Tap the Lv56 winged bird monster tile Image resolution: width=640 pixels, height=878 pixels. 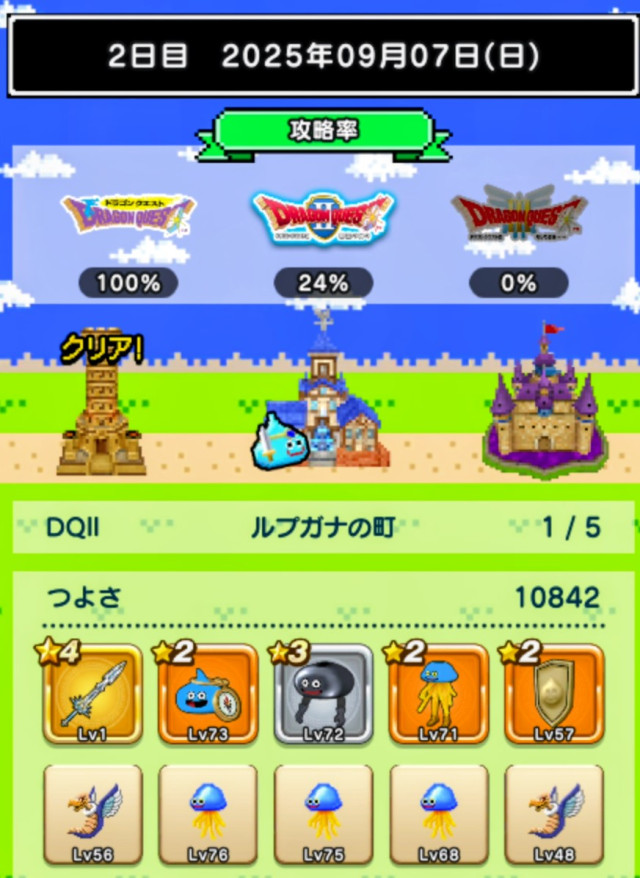(x=93, y=814)
